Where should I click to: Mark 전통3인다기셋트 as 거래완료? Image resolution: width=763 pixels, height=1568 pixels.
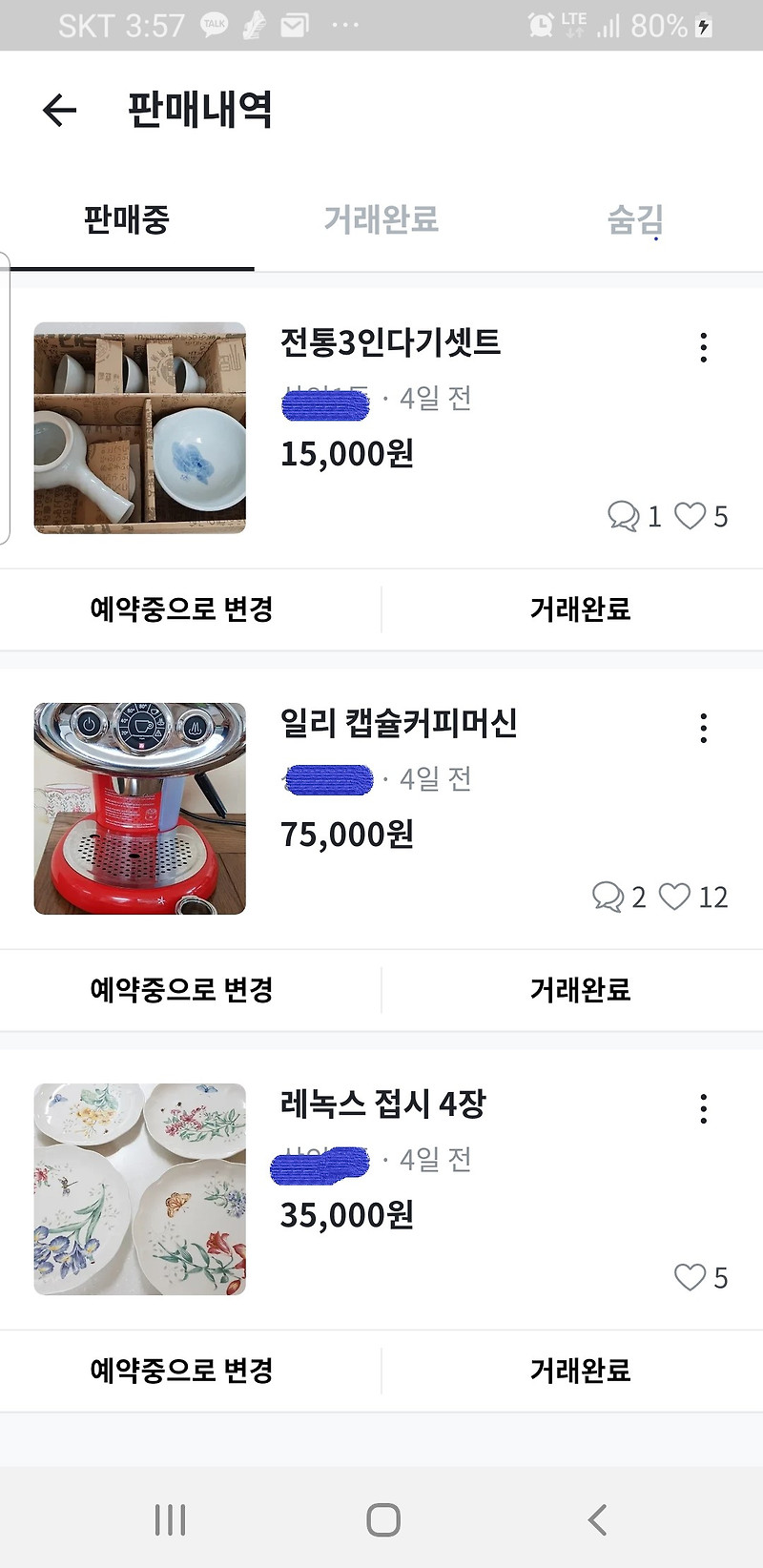click(x=580, y=609)
